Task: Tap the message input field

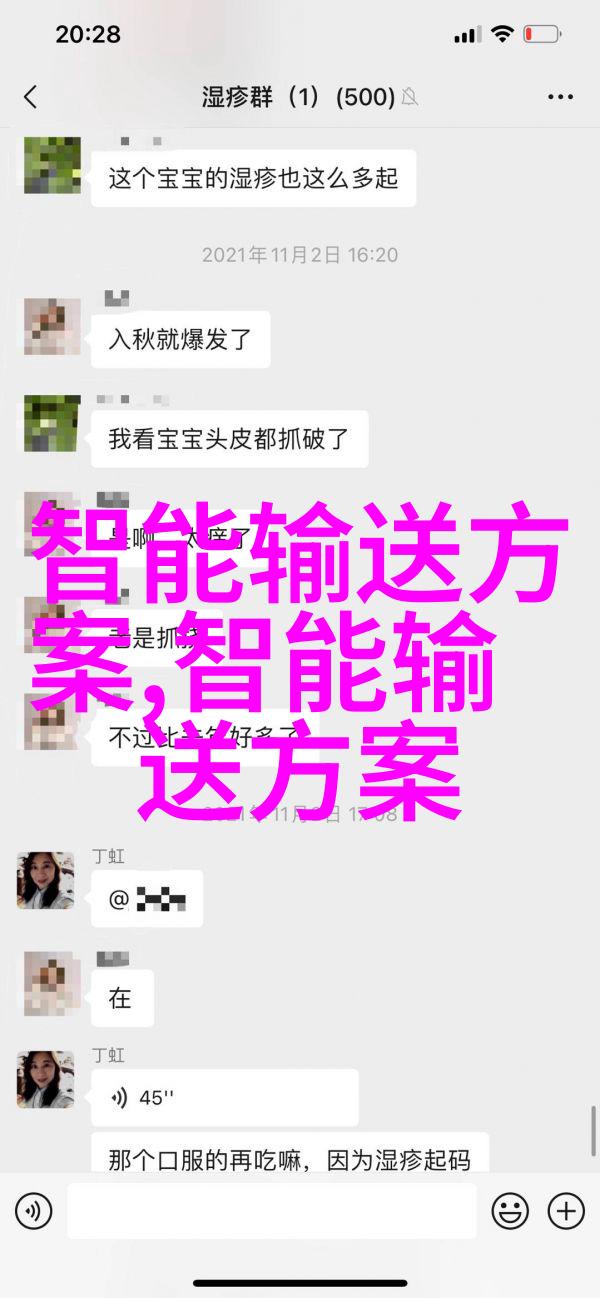Action: (x=270, y=1212)
